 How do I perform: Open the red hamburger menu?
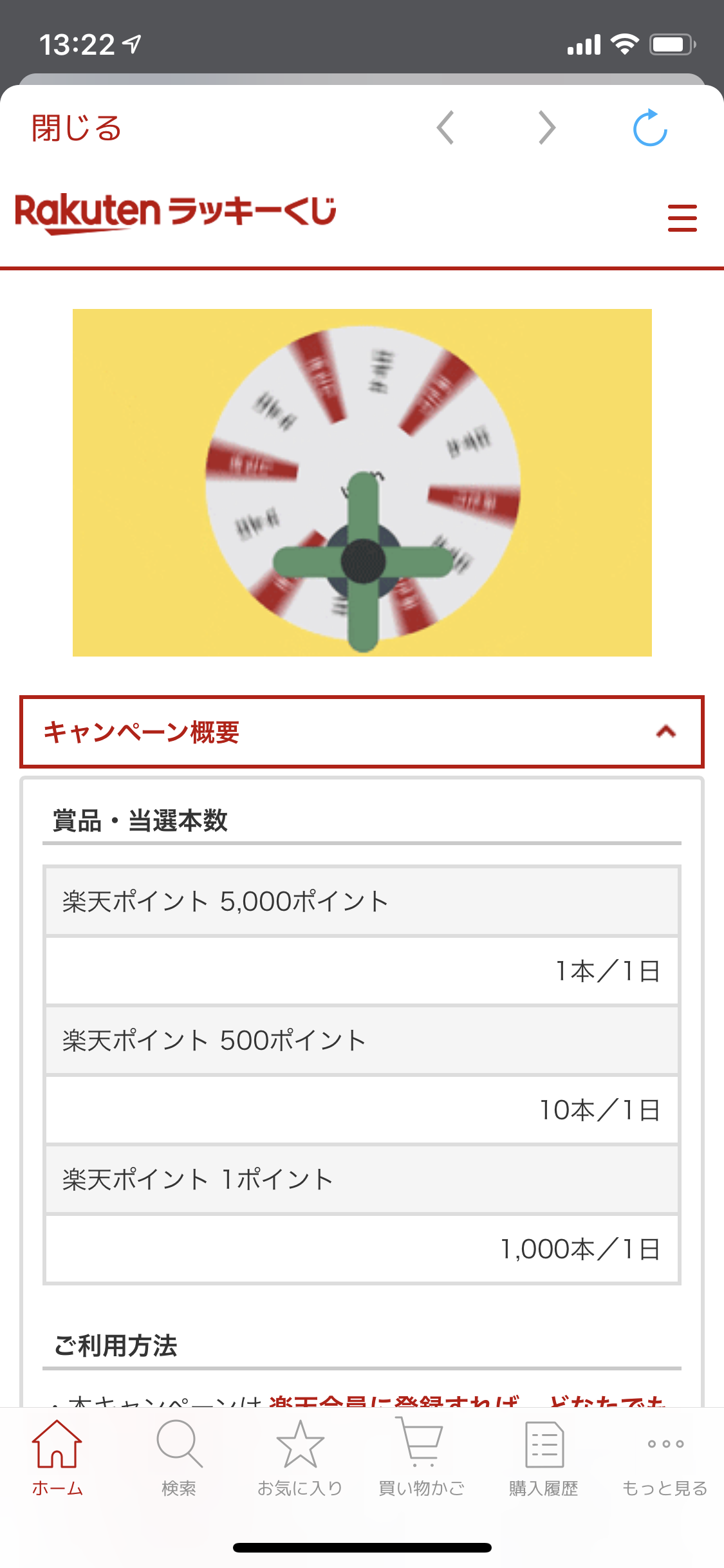tap(682, 218)
